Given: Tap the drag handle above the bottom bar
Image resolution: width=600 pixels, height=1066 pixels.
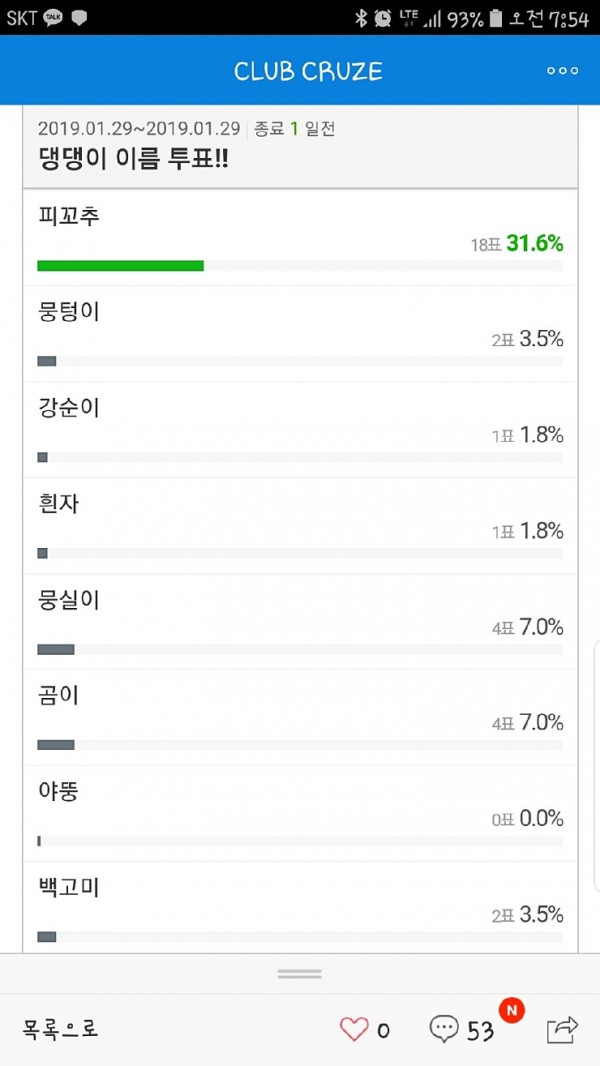Looking at the screenshot, I should [x=300, y=974].
